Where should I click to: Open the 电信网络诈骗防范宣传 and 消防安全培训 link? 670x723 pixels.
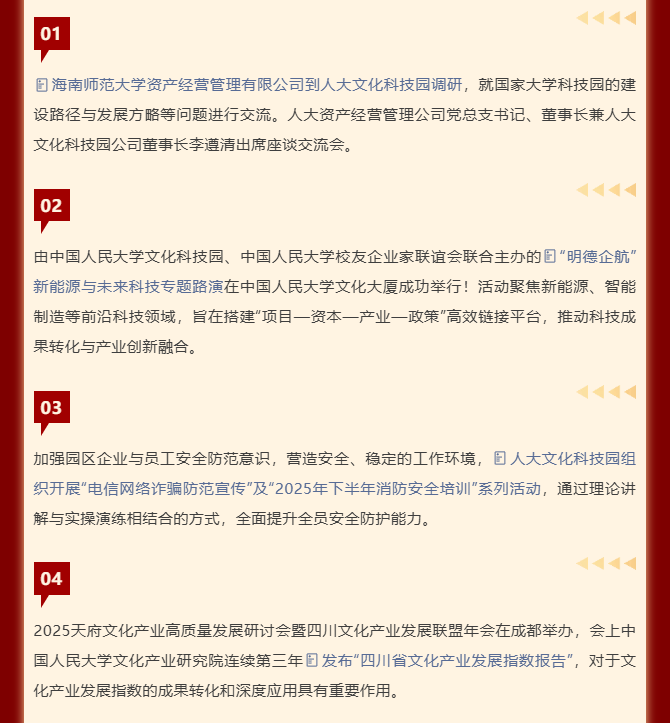(x=300, y=488)
